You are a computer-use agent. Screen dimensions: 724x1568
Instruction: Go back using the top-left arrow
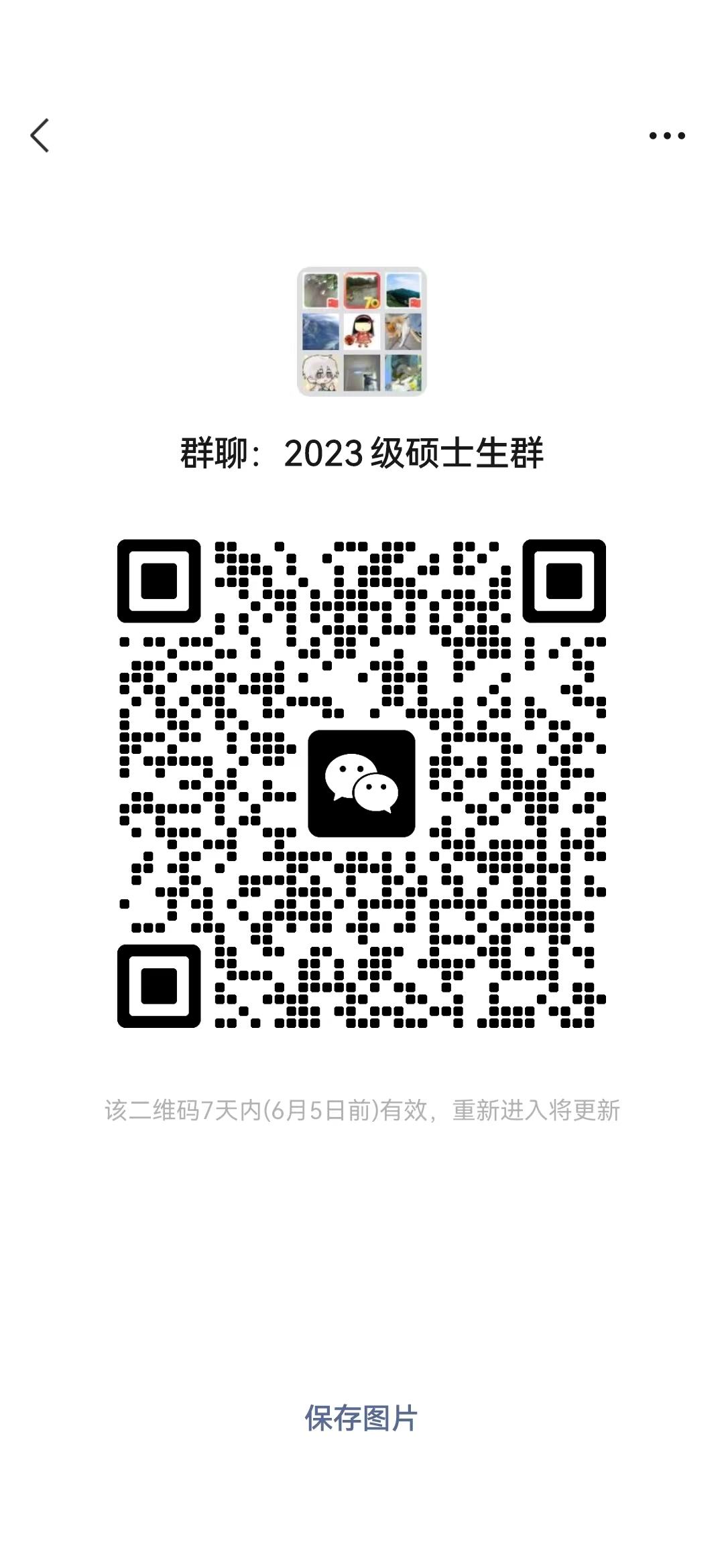[x=40, y=135]
